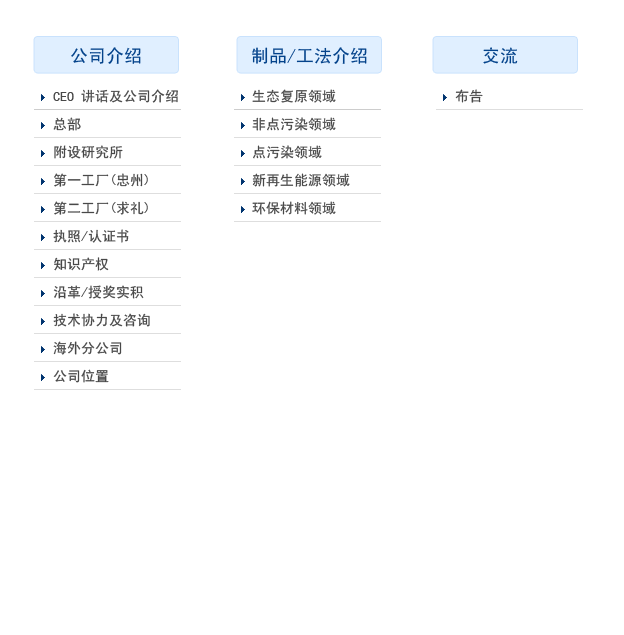Open 公司位置 page
Viewport: 624px width, 635px height.
click(81, 377)
